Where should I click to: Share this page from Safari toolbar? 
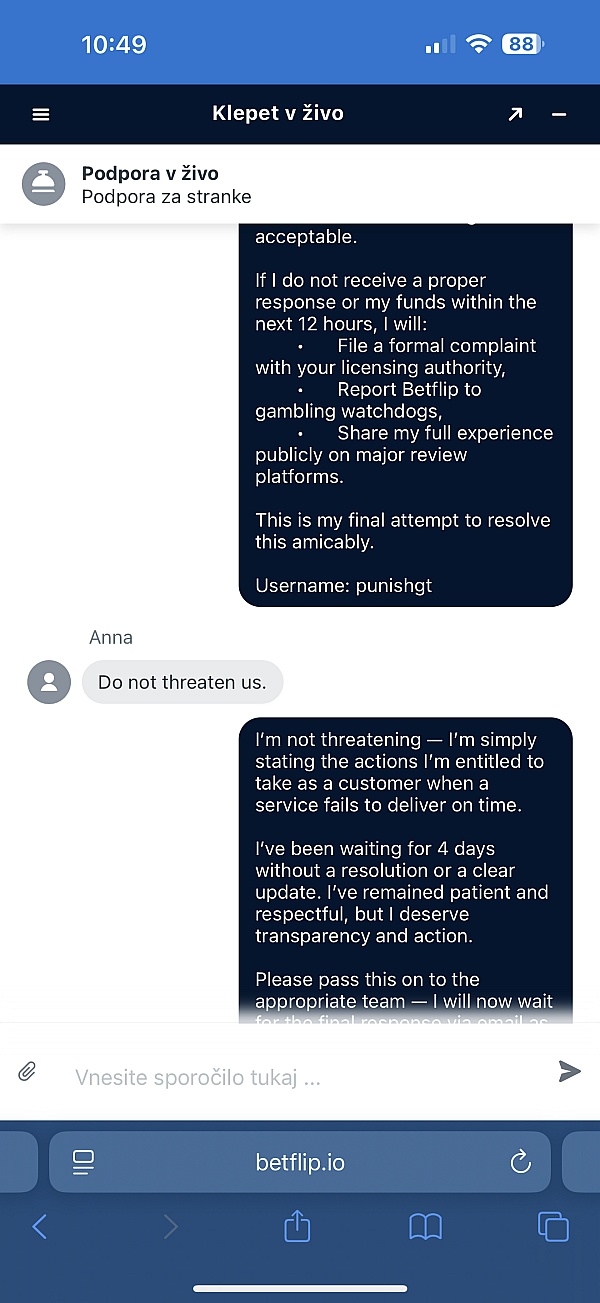tap(297, 1225)
